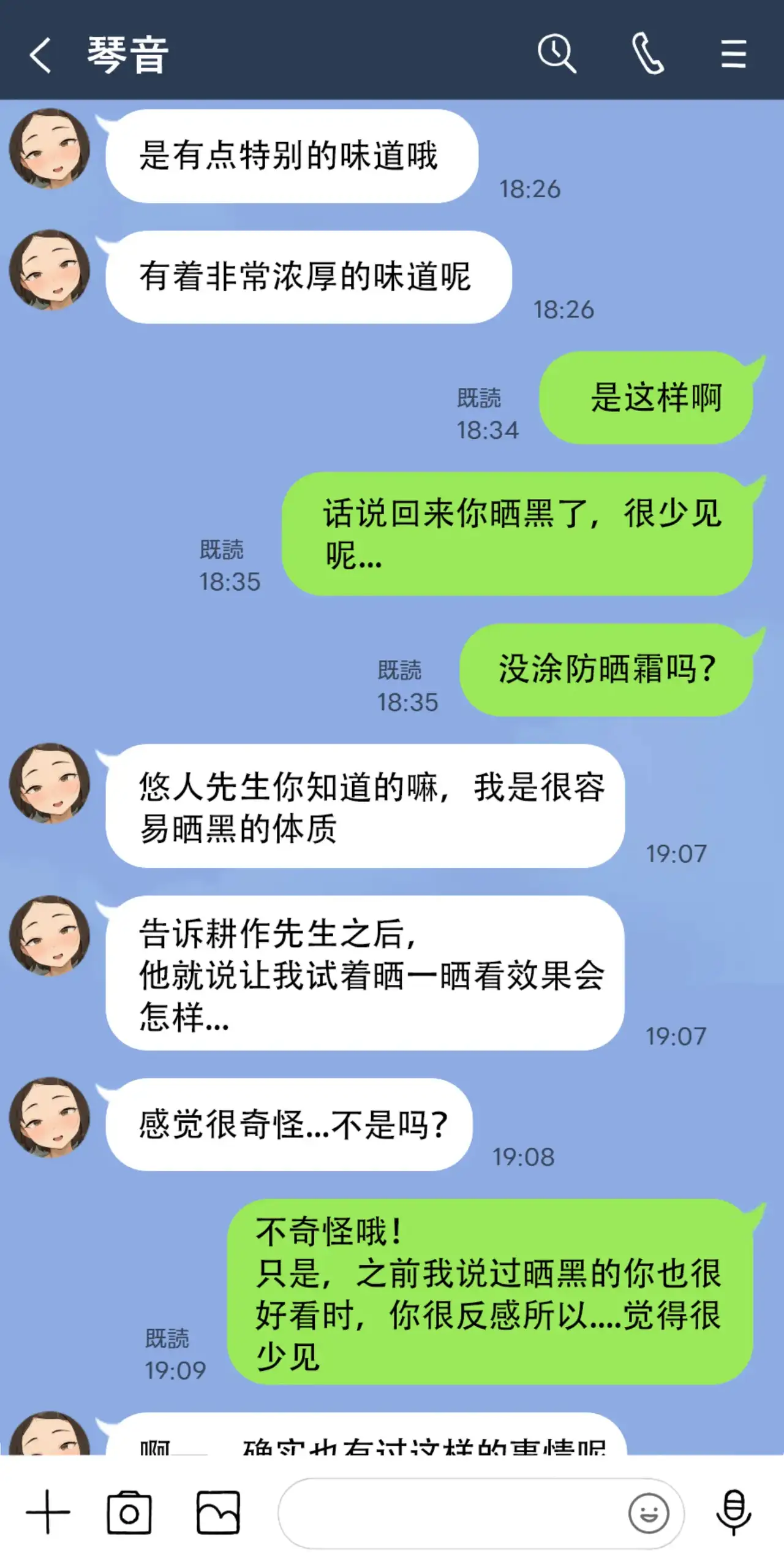Go back from the 琴音 chat

[40, 55]
